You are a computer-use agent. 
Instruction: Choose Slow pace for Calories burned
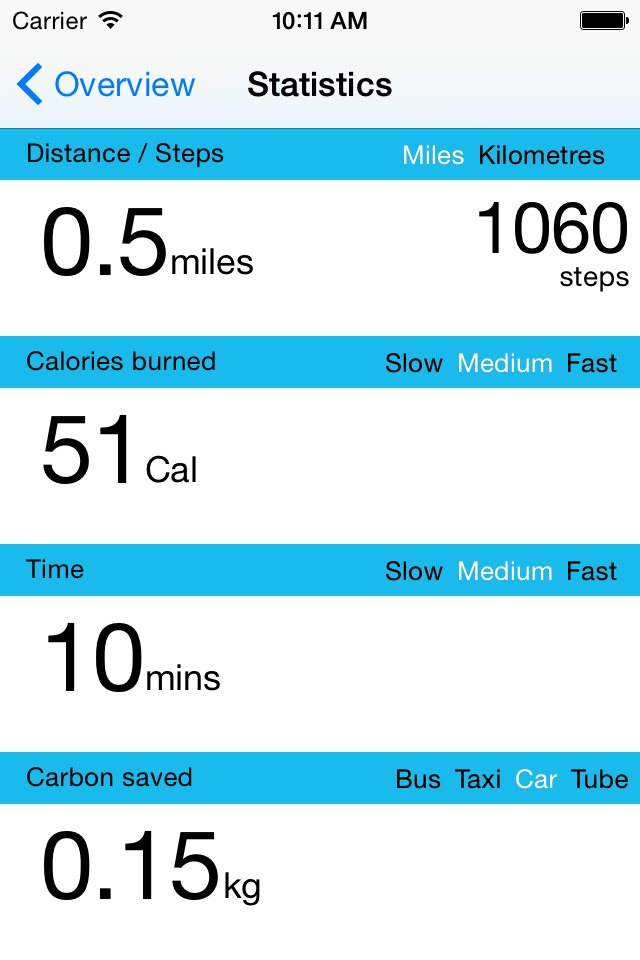(413, 363)
